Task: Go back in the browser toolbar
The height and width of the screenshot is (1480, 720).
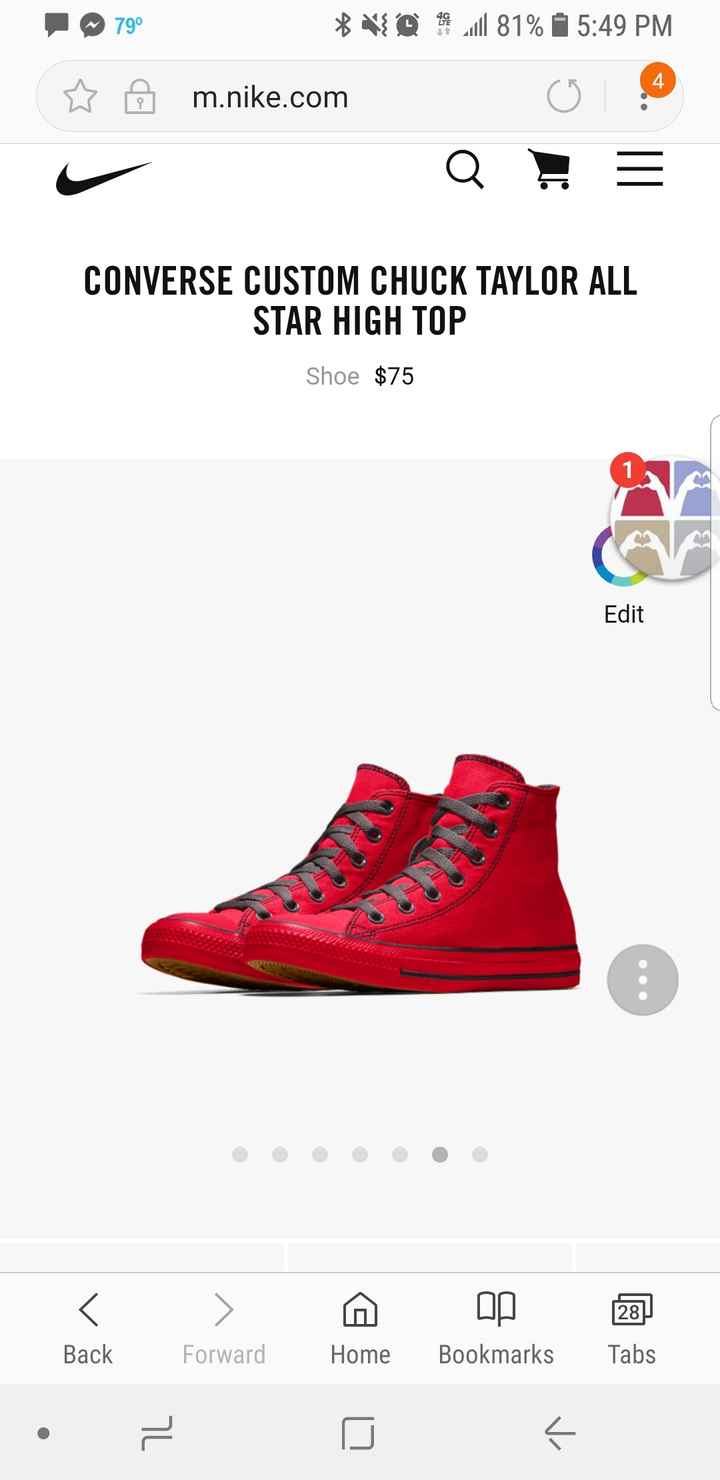Action: click(x=88, y=1328)
